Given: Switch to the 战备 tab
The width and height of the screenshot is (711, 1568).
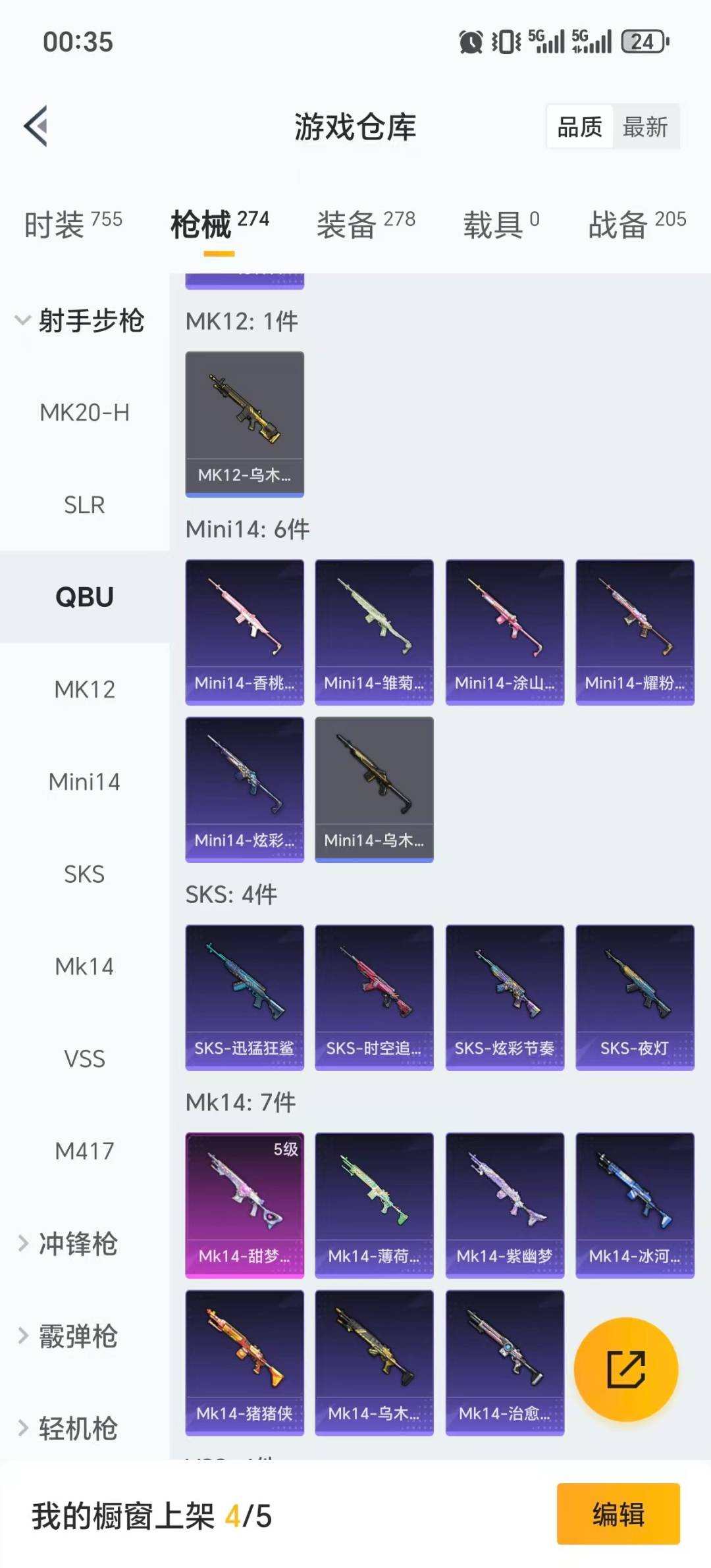Looking at the screenshot, I should pos(637,224).
